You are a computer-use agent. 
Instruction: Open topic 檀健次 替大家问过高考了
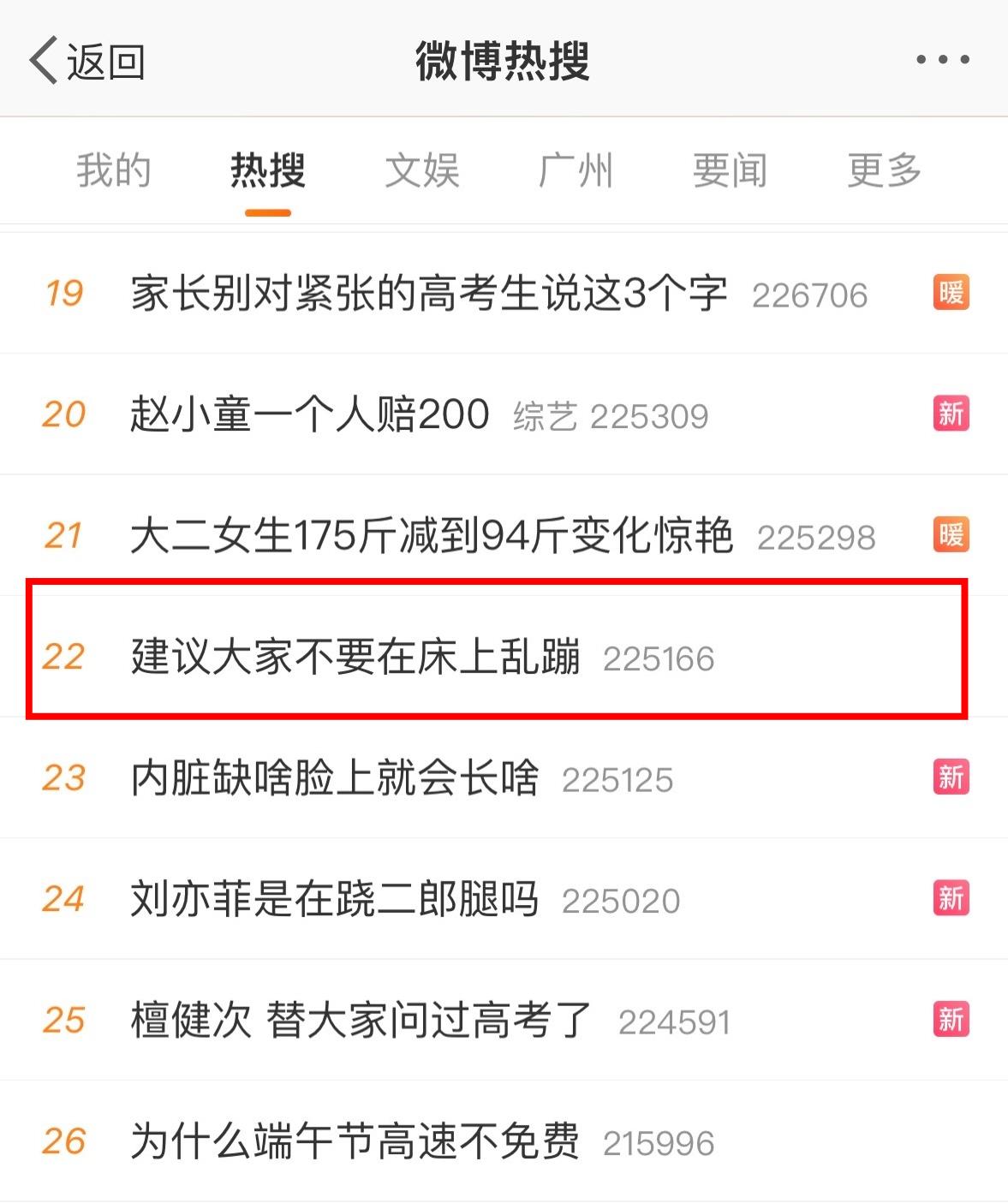click(361, 1021)
